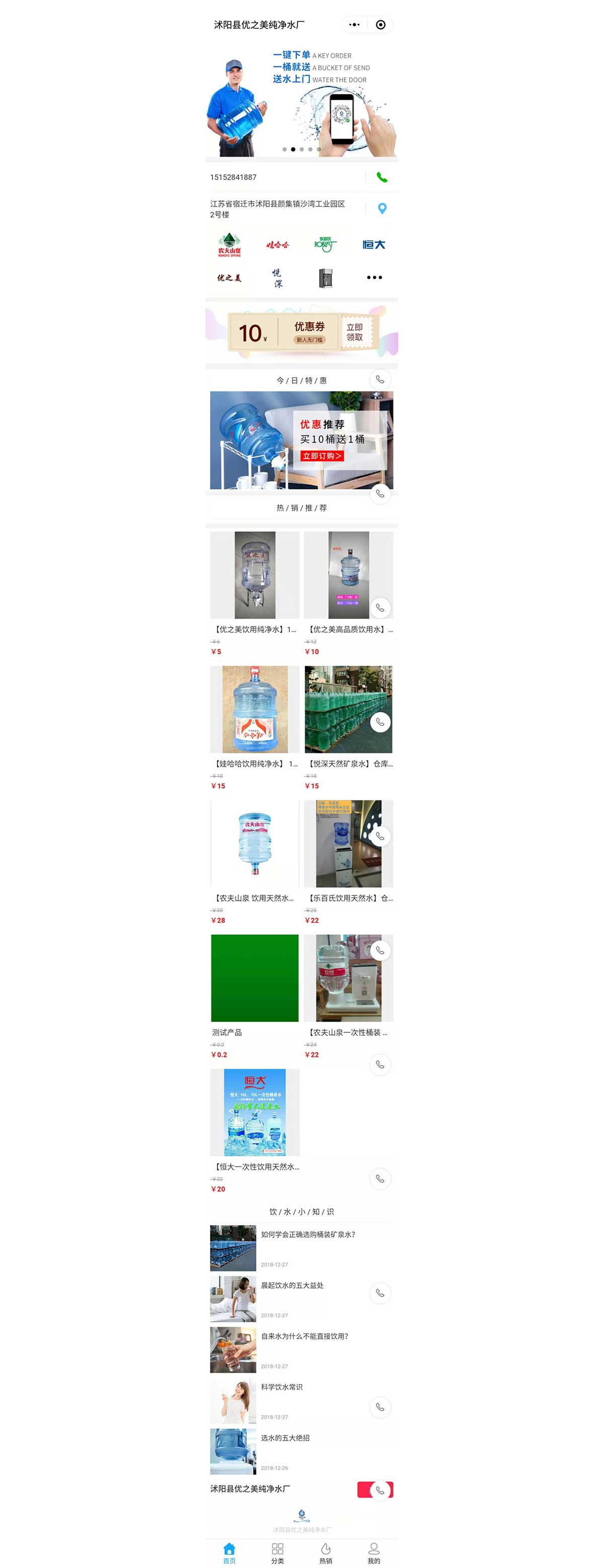Open the mini program overflow menu
Viewport: 604px width, 1568px height.
[x=354, y=25]
